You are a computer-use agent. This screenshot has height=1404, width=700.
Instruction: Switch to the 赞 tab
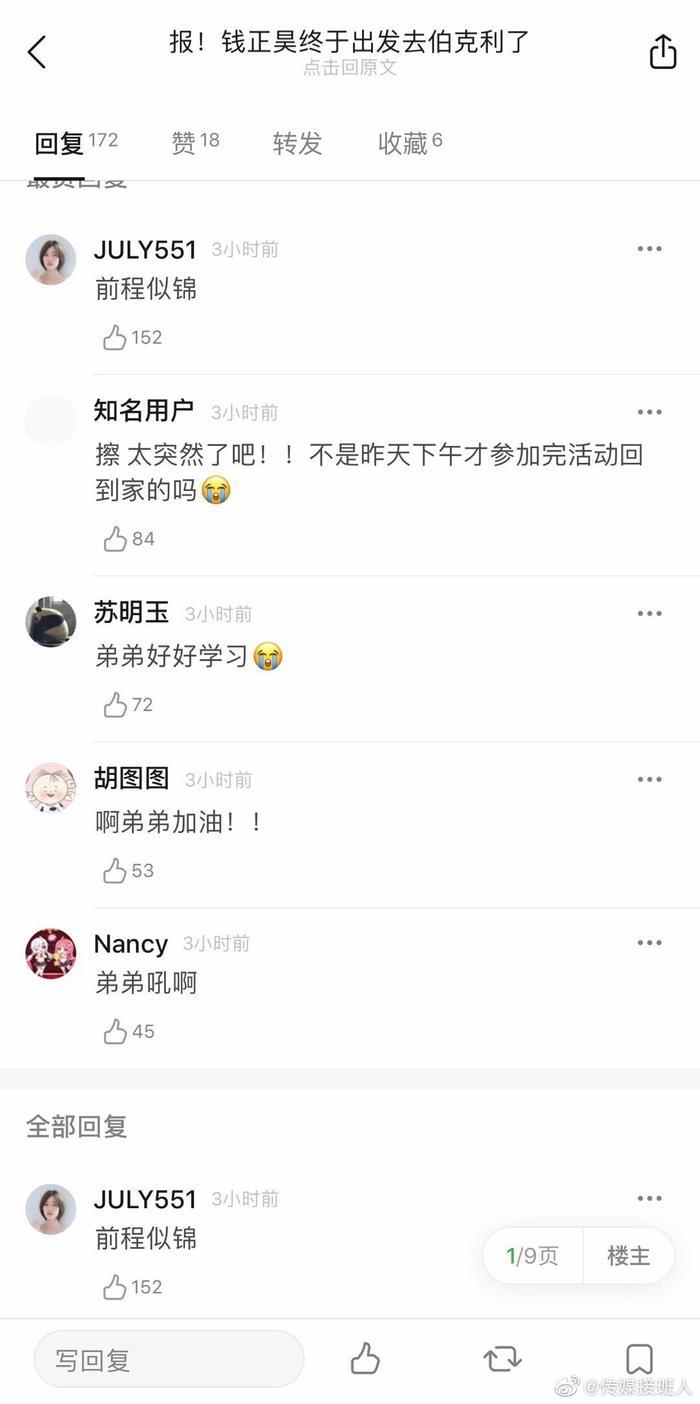pos(195,143)
